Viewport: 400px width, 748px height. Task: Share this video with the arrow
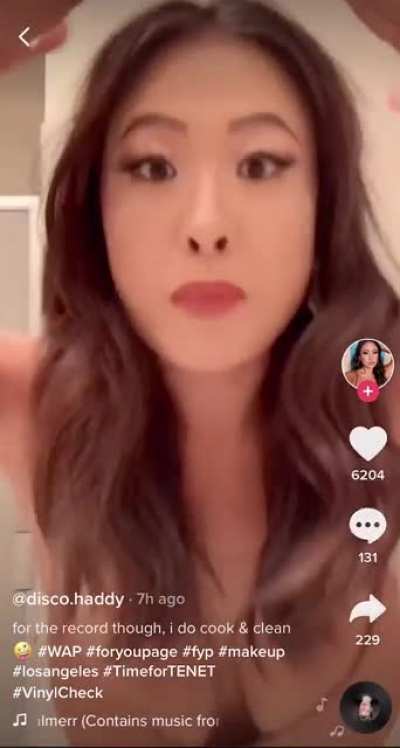pyautogui.click(x=368, y=609)
